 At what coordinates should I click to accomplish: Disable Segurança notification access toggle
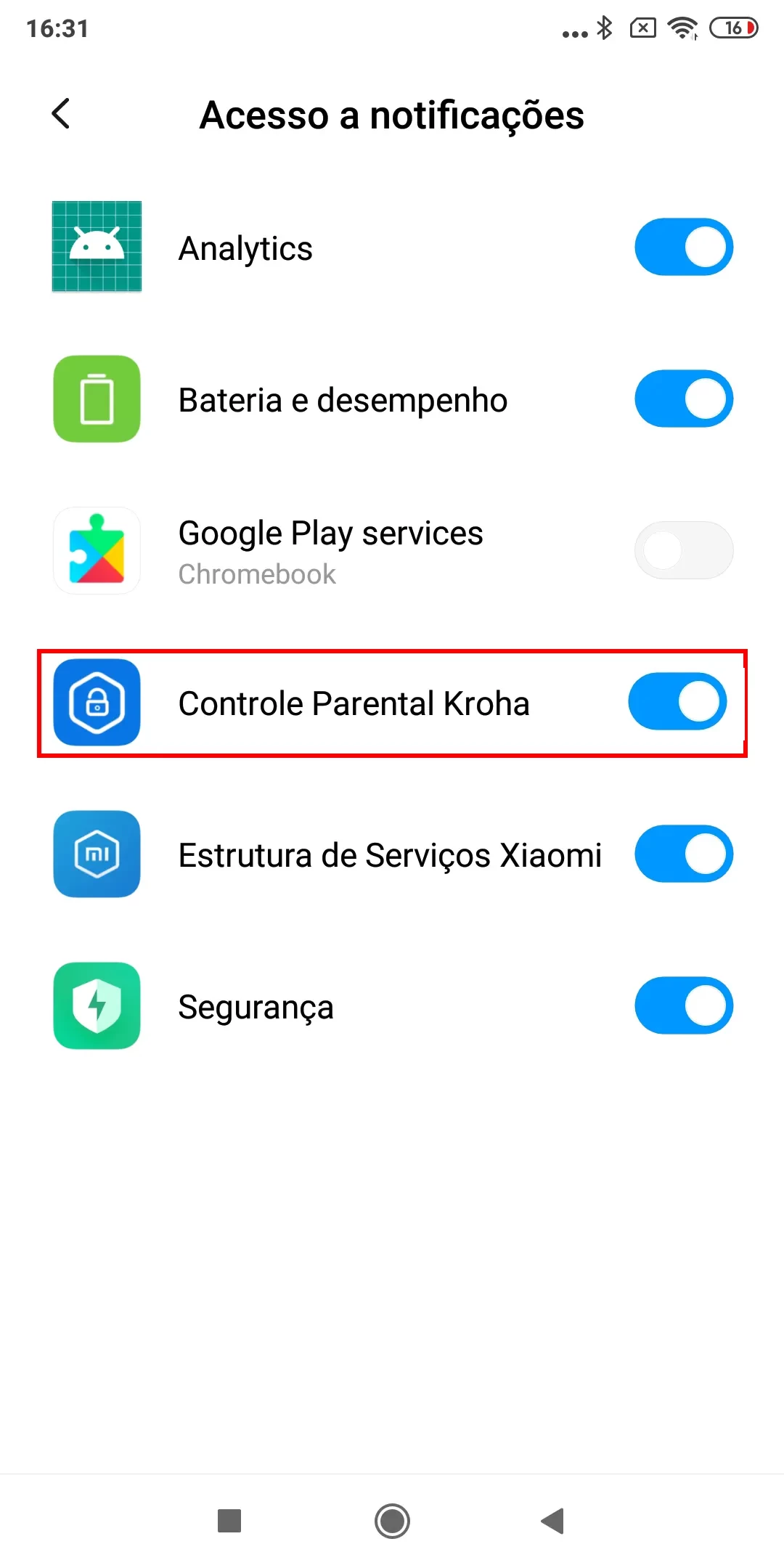coord(683,1005)
